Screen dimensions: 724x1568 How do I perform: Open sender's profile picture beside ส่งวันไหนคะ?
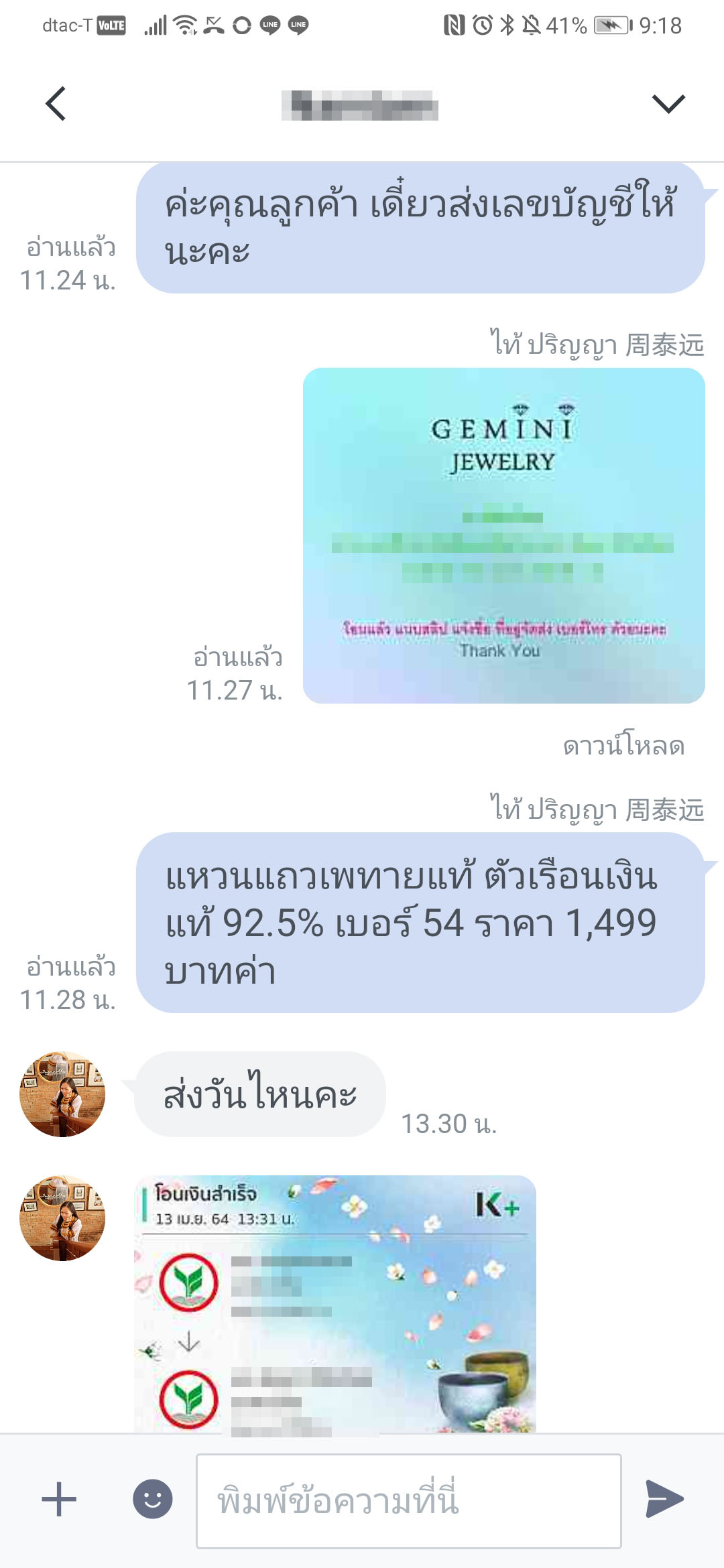click(62, 1094)
